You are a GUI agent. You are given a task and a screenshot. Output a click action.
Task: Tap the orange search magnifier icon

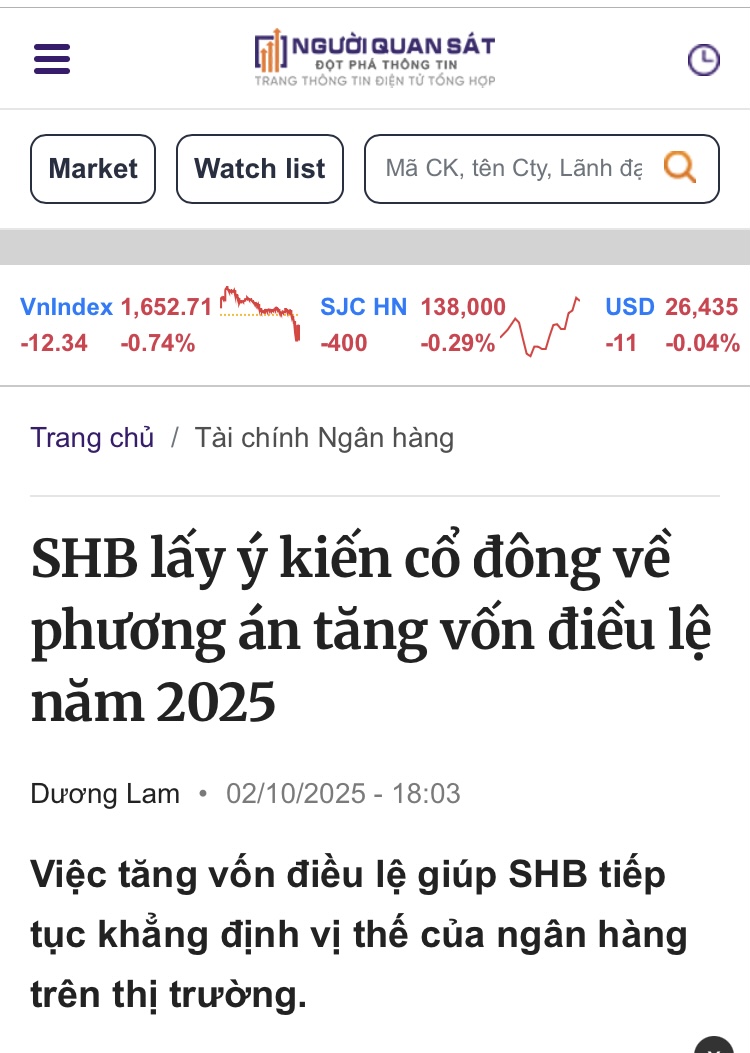pos(680,167)
